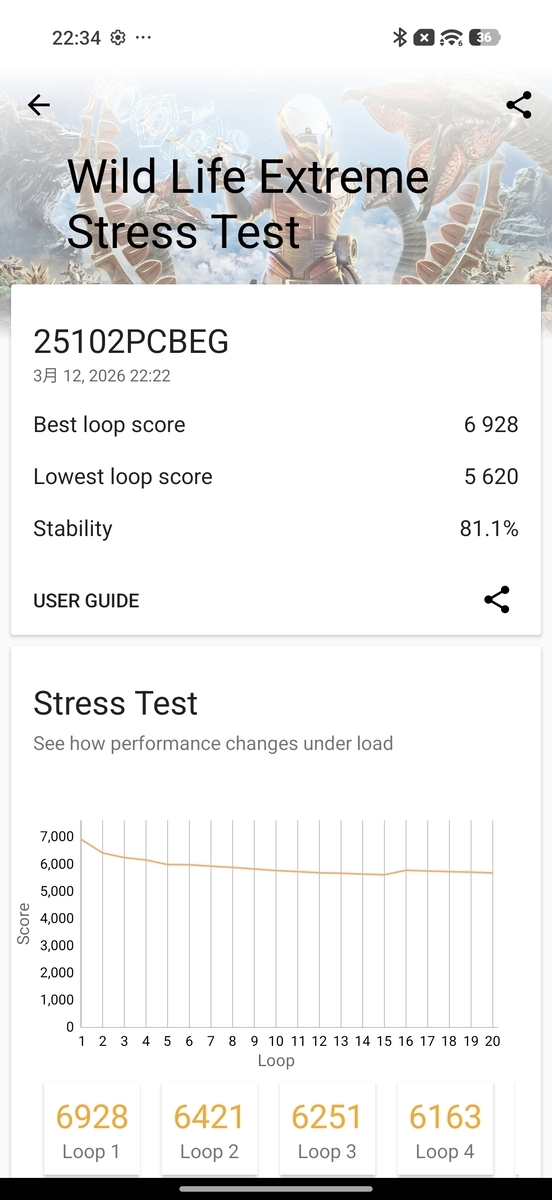
Task: Go back with the top-left arrow
Action: point(38,105)
